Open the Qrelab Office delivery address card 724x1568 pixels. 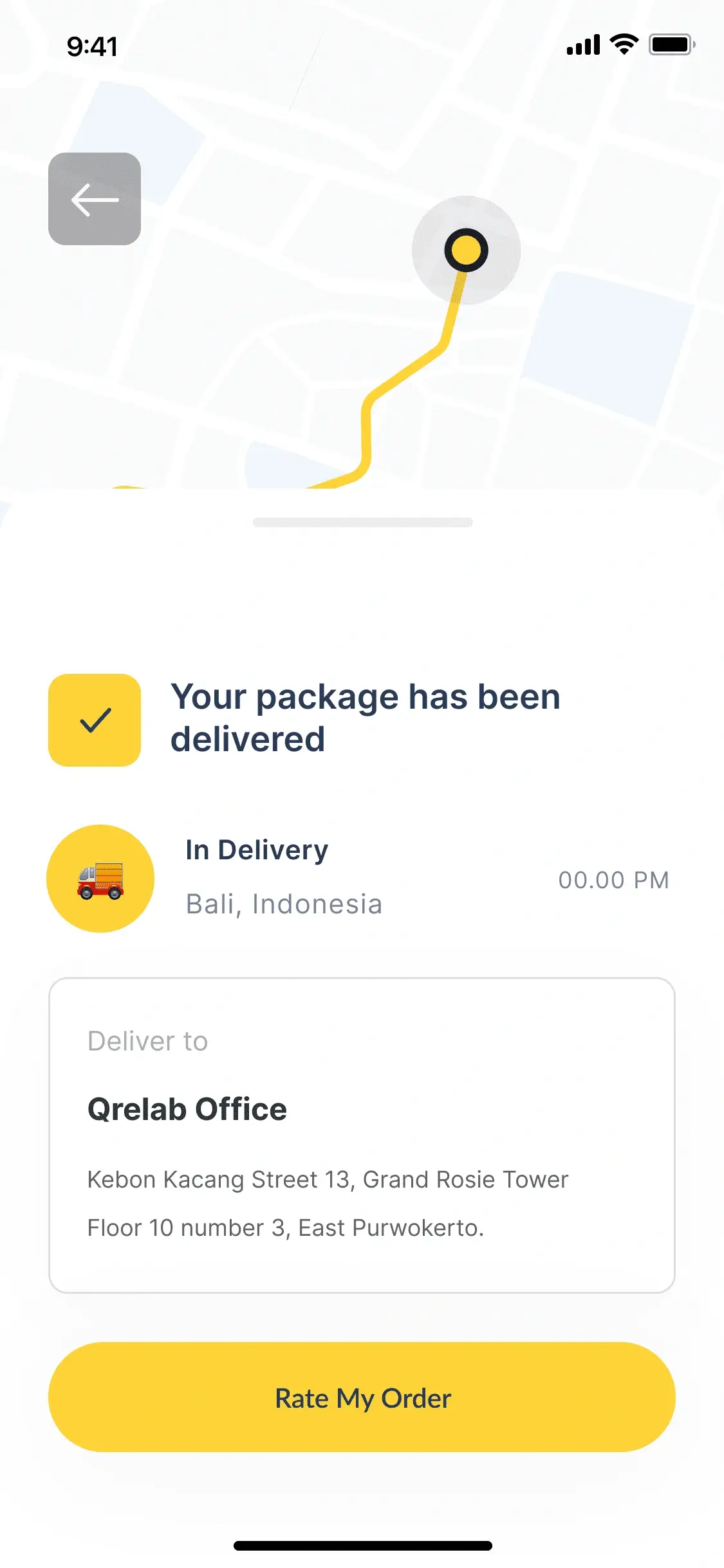click(362, 1135)
